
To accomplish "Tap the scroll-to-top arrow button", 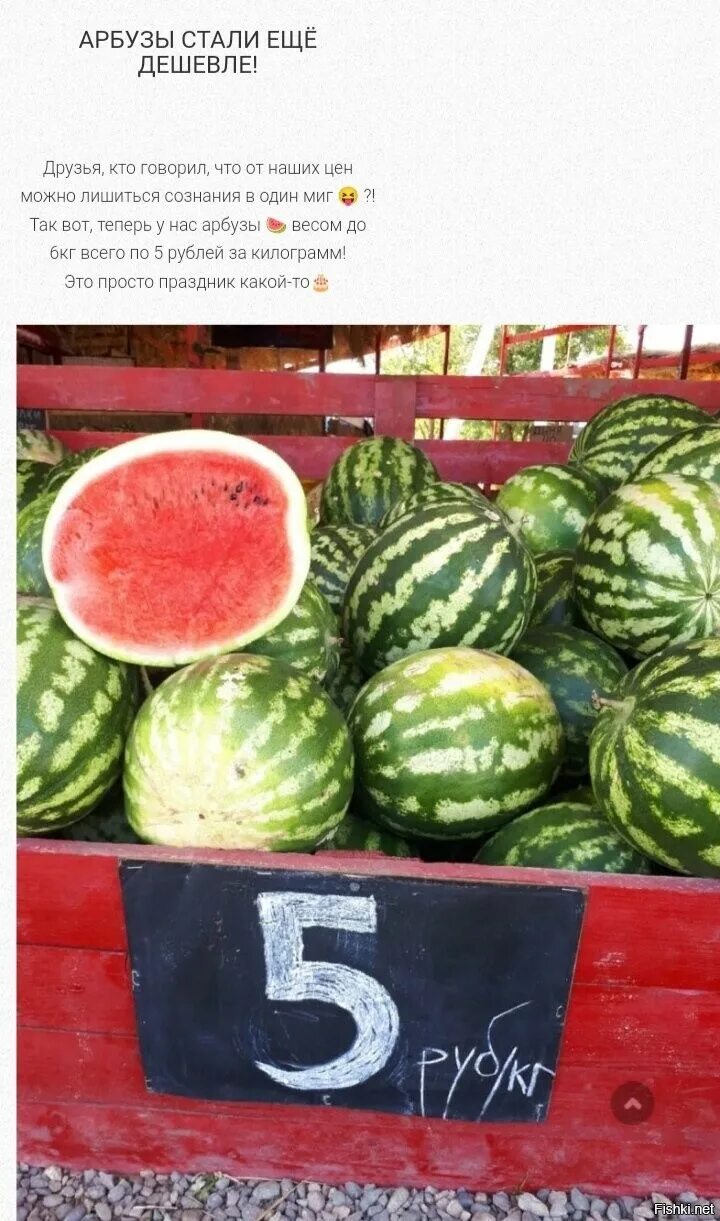I will tap(632, 1103).
